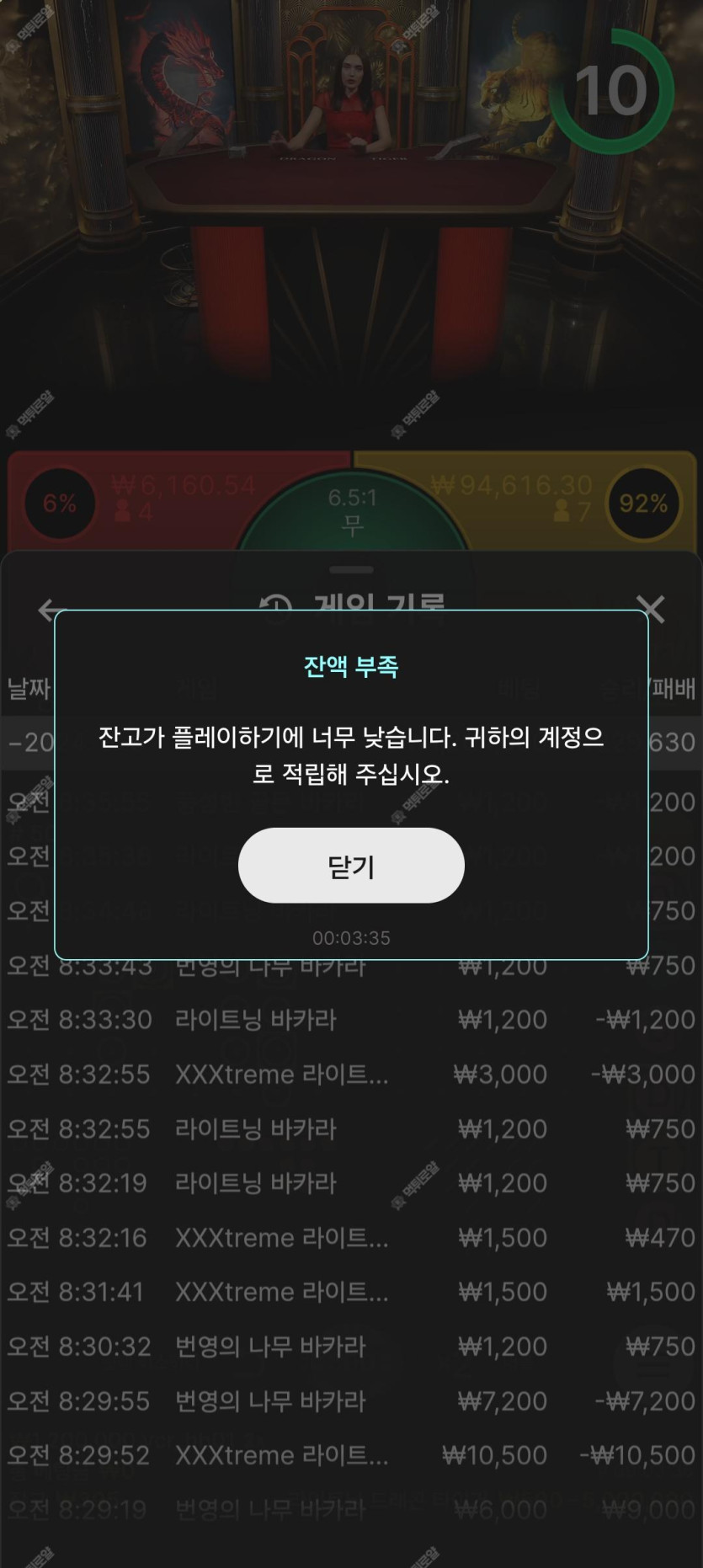
Task: Dismiss the dialog with the 닫기 button
Action: click(x=351, y=865)
